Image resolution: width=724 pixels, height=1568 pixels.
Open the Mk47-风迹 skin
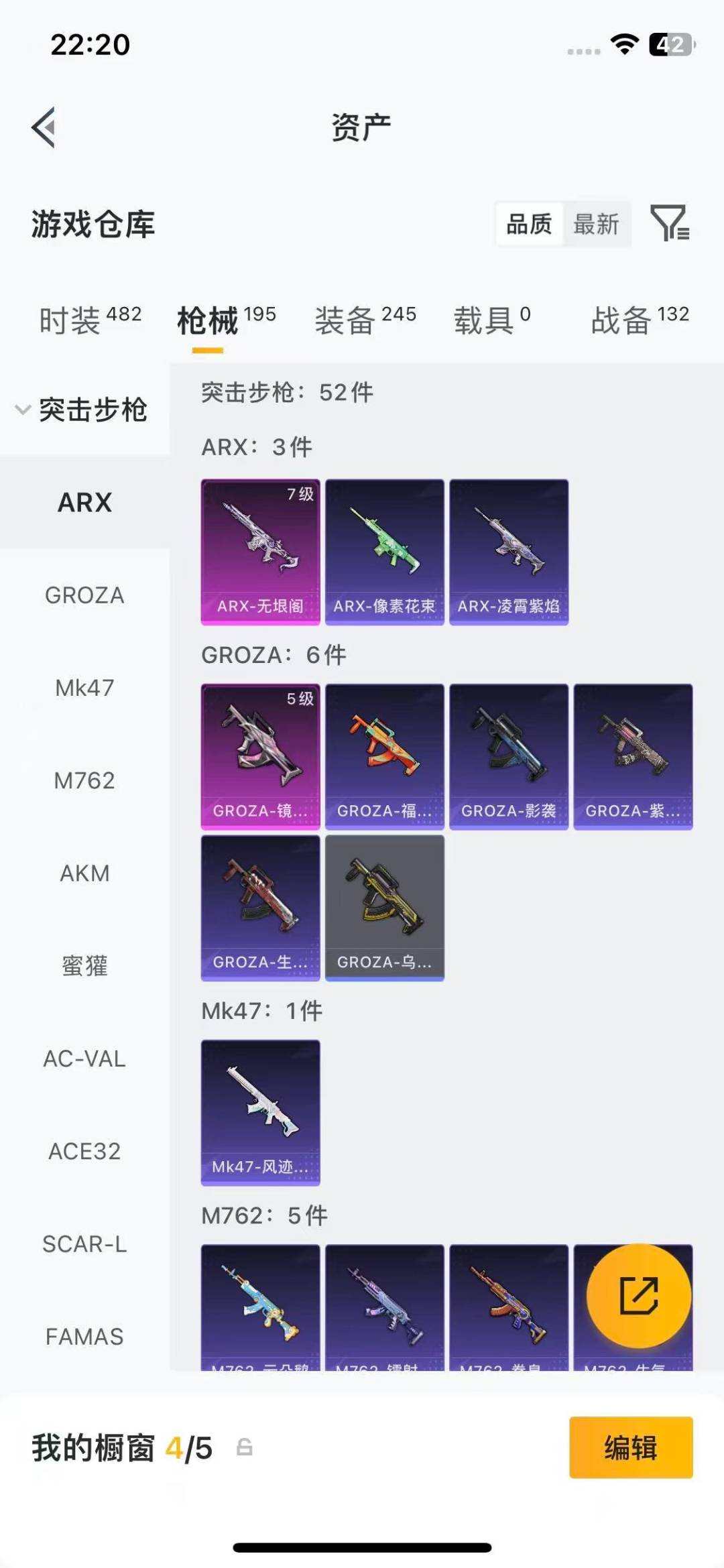coord(261,1113)
